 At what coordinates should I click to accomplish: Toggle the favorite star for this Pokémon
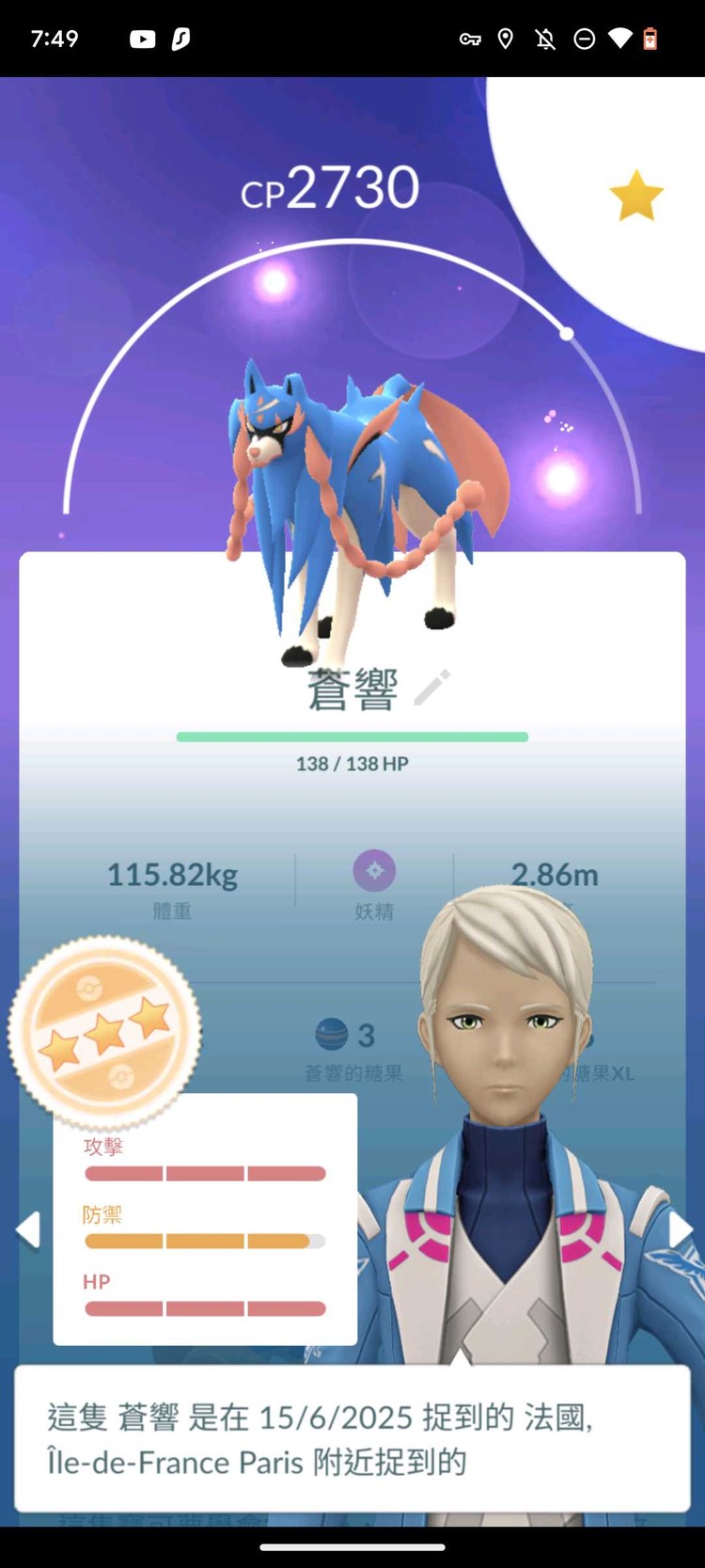636,196
